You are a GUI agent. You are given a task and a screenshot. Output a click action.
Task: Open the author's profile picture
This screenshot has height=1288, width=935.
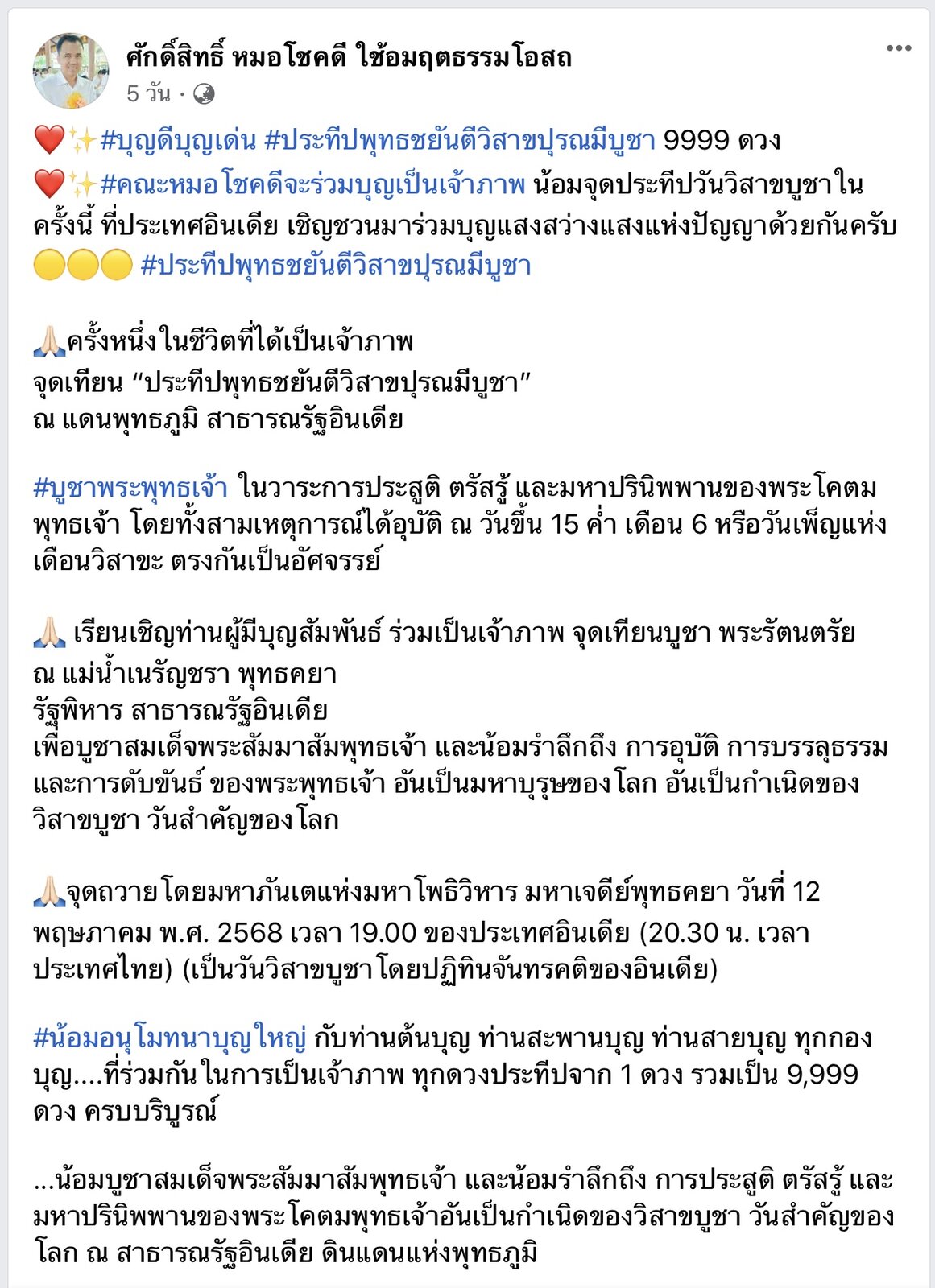coord(71,71)
